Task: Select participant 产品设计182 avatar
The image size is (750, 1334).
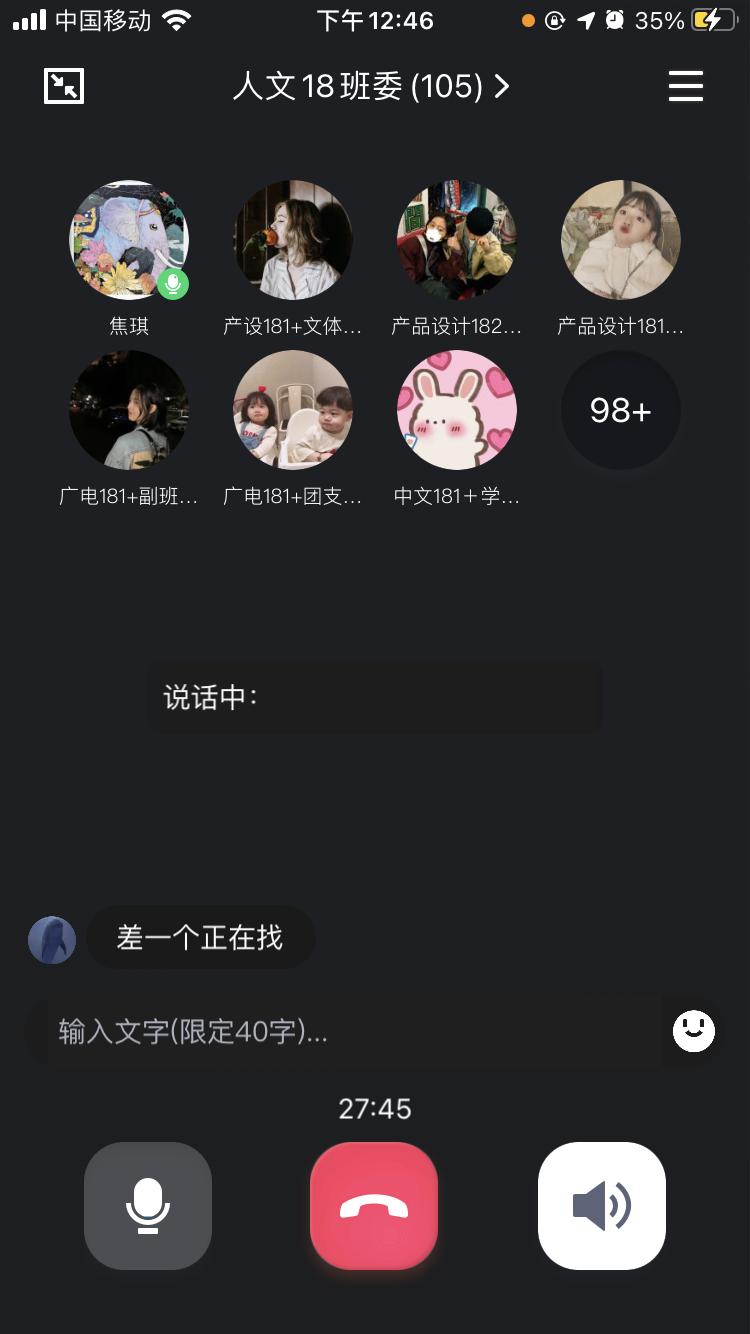Action: click(457, 240)
